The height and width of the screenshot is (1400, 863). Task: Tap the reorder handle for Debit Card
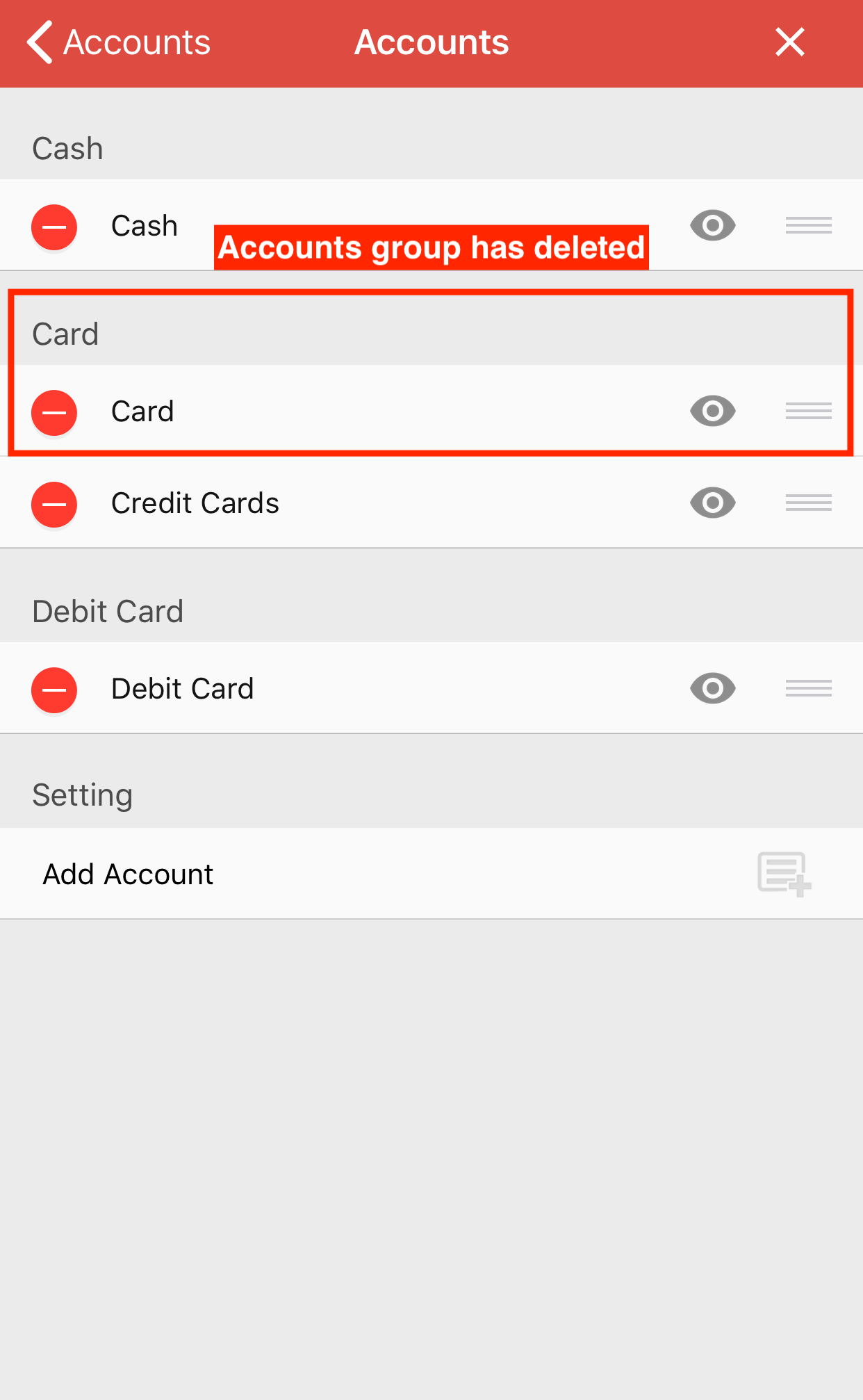pos(809,688)
